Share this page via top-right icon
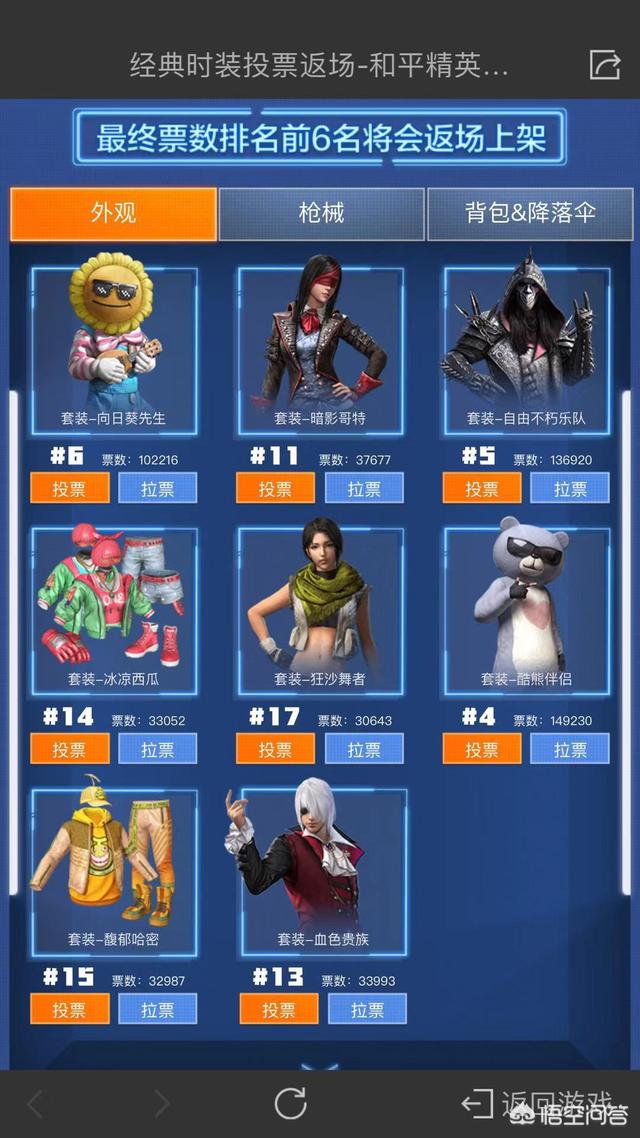 click(x=604, y=65)
